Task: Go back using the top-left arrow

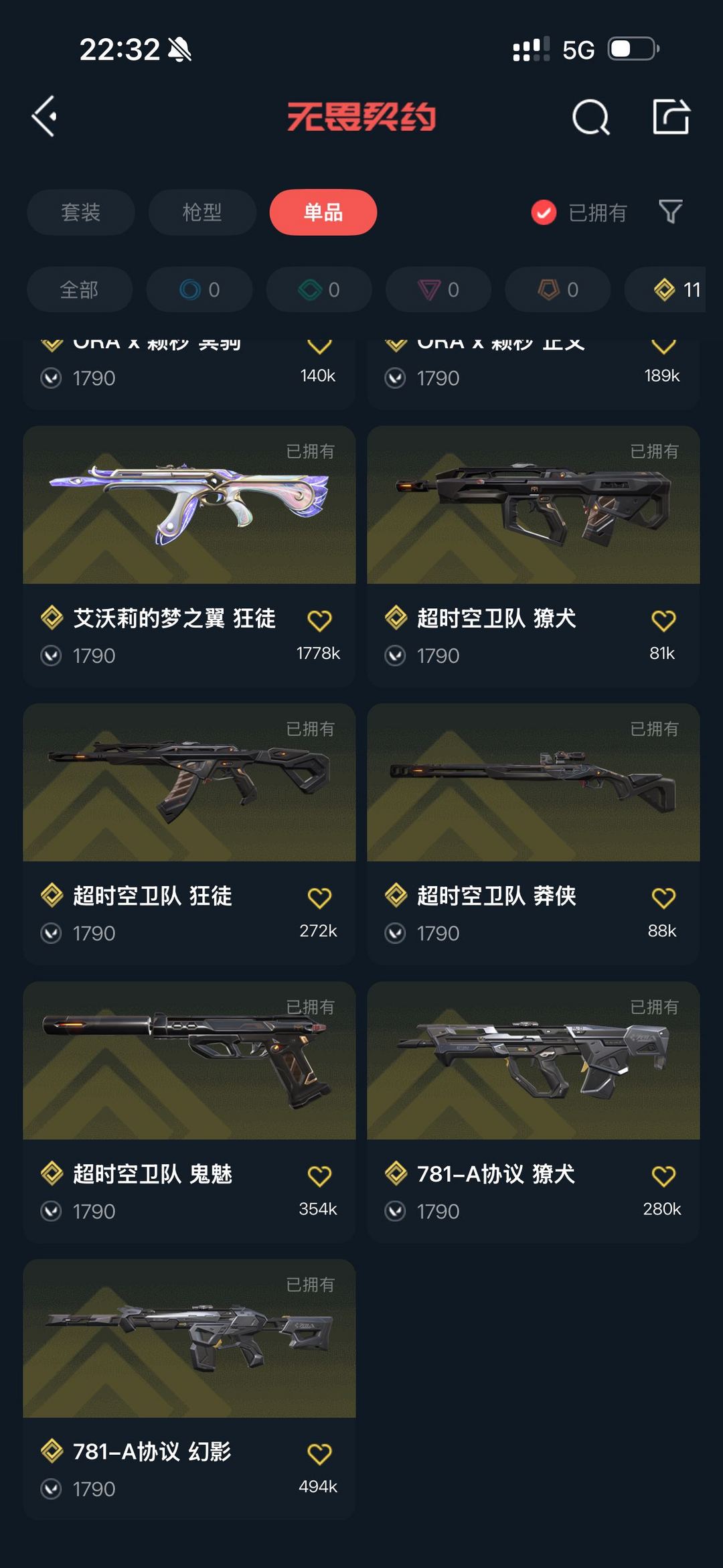Action: tap(44, 117)
